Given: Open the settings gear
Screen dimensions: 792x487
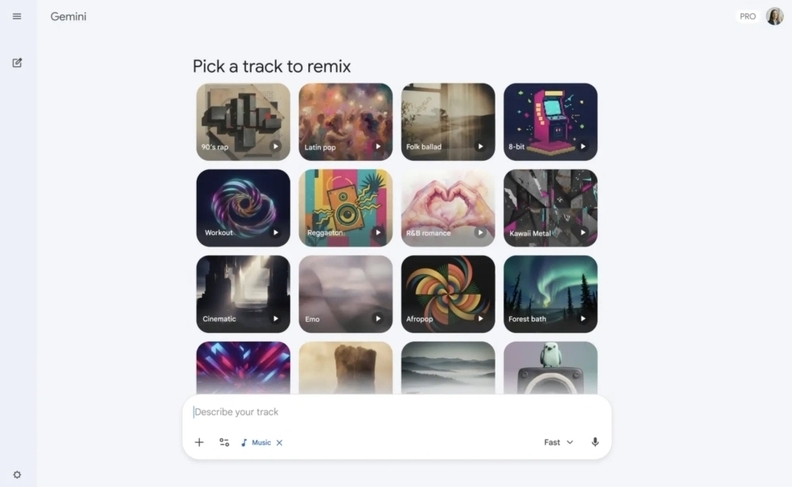Looking at the screenshot, I should 17,475.
